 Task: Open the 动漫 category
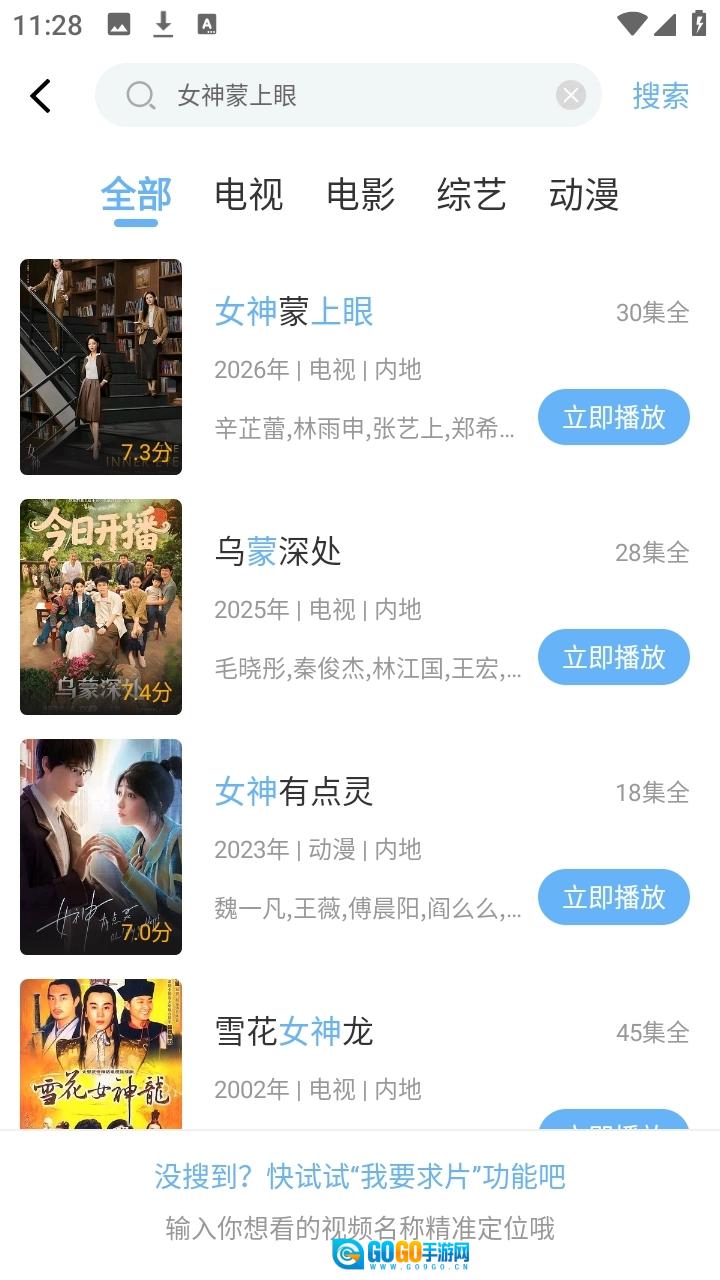[583, 196]
